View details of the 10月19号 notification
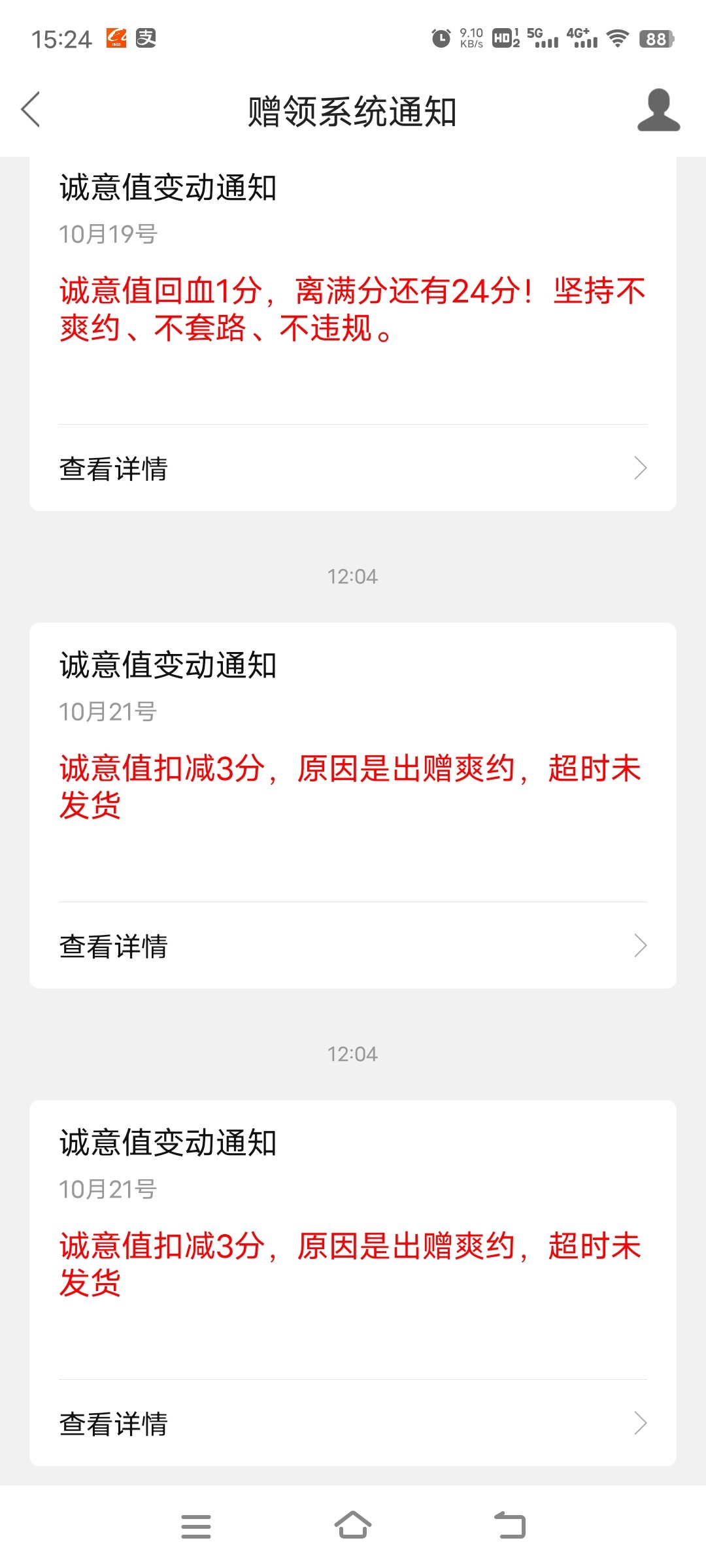Screen dimensions: 706x1568 click(352, 468)
